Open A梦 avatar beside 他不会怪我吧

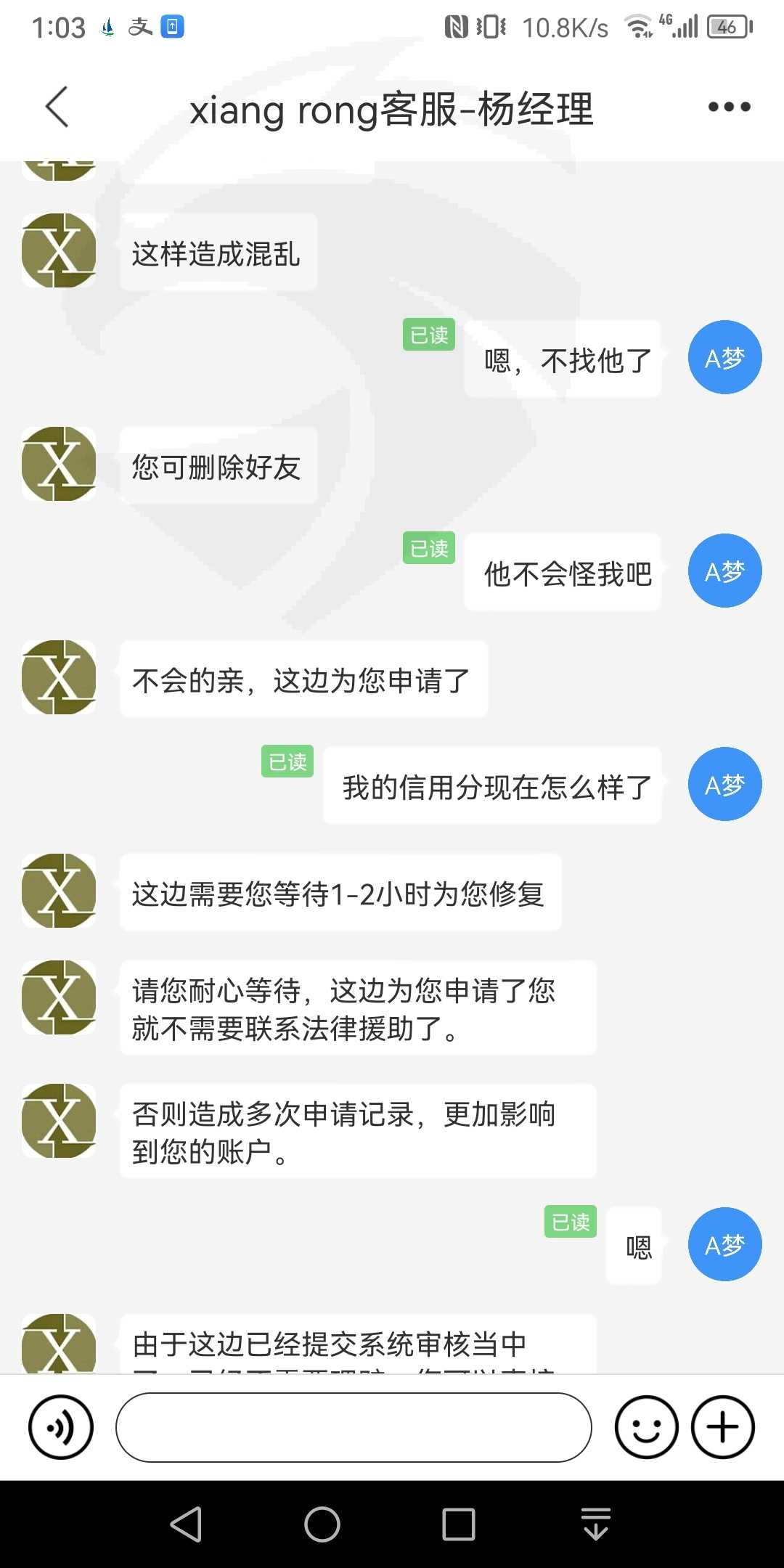pos(724,571)
